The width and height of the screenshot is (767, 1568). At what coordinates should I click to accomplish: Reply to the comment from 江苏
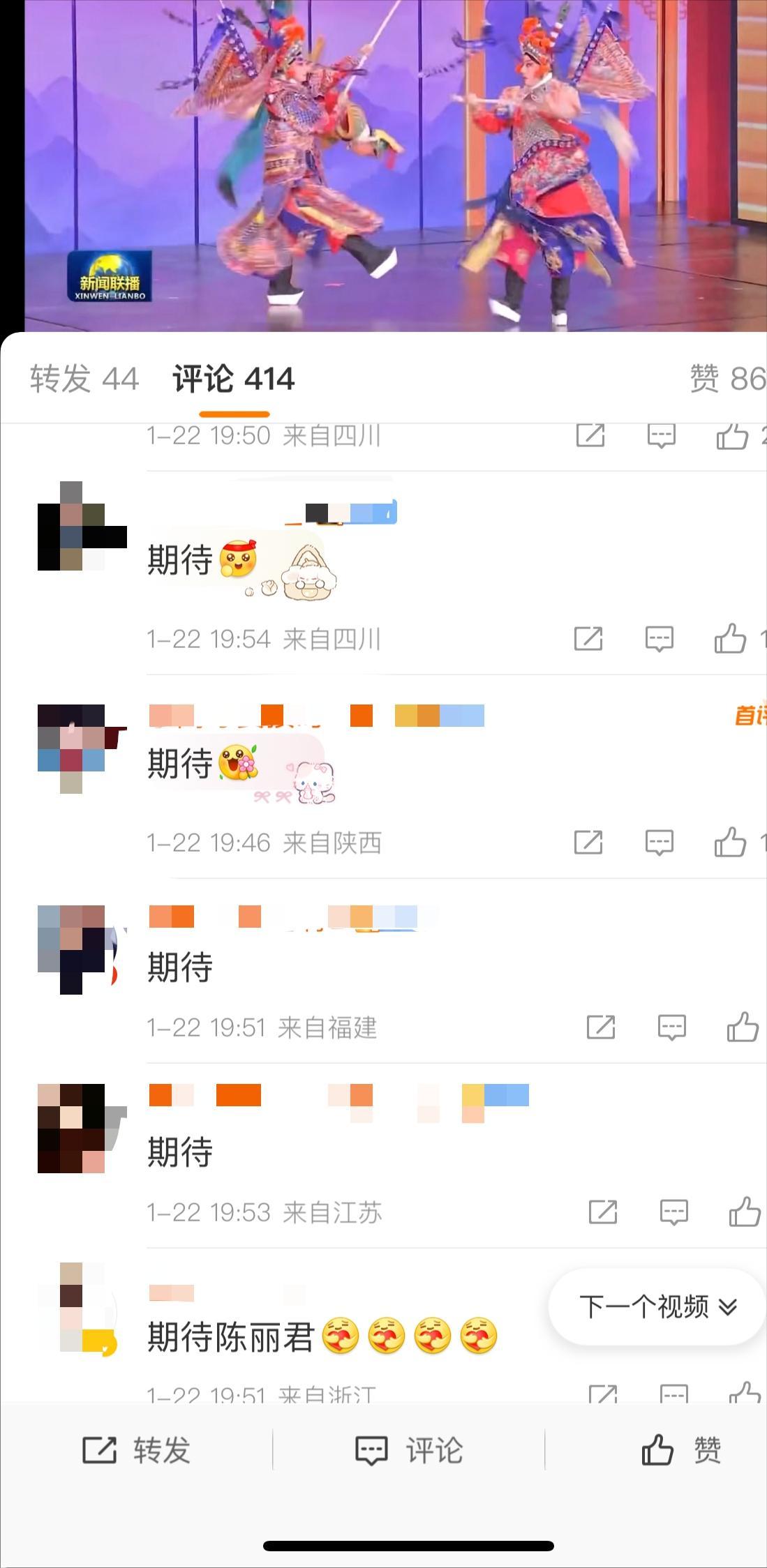coord(673,1212)
